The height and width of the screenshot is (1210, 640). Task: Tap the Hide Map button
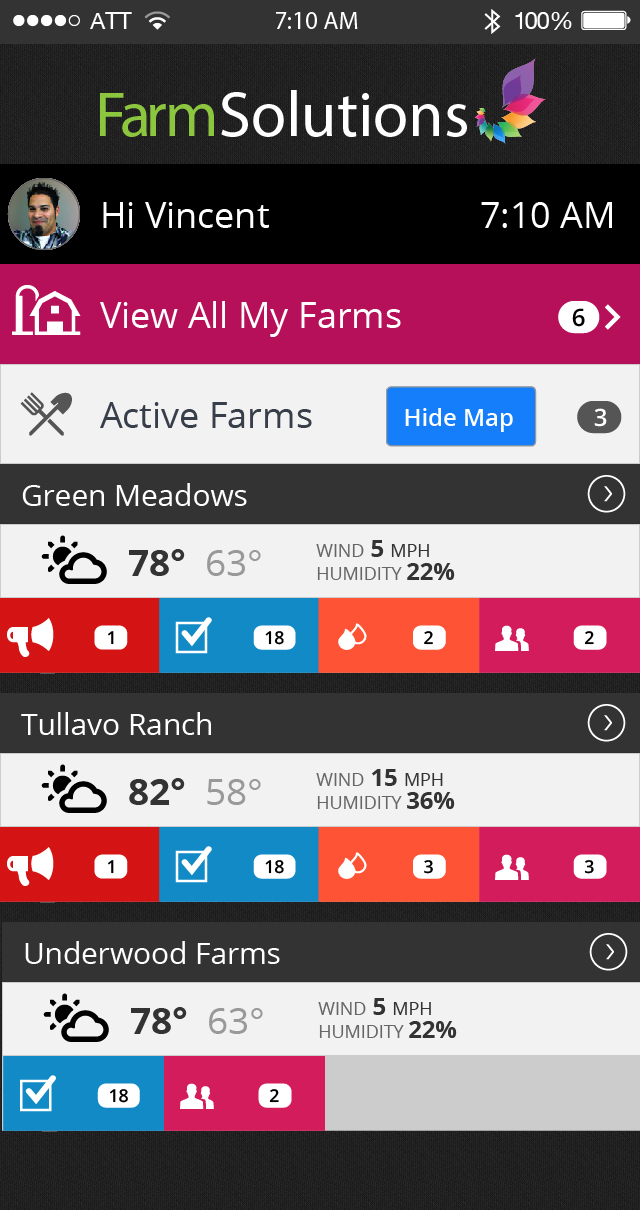click(460, 417)
